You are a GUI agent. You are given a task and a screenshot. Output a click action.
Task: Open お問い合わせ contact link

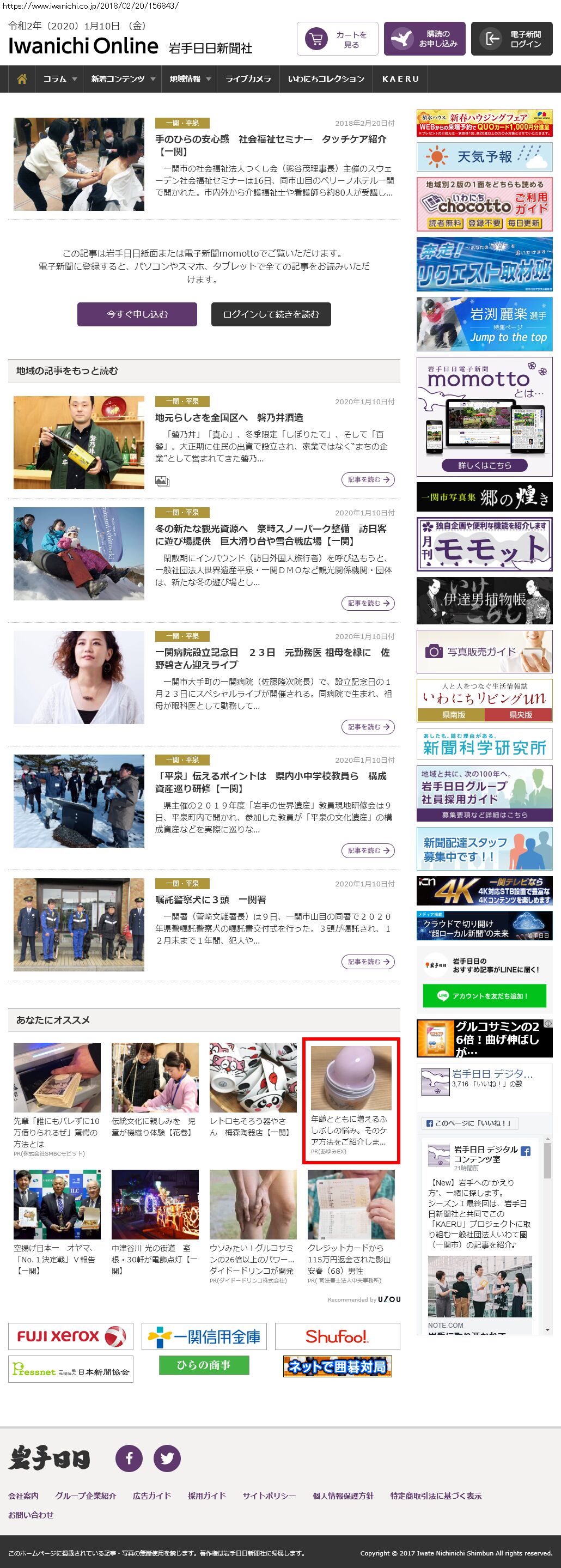(31, 1515)
